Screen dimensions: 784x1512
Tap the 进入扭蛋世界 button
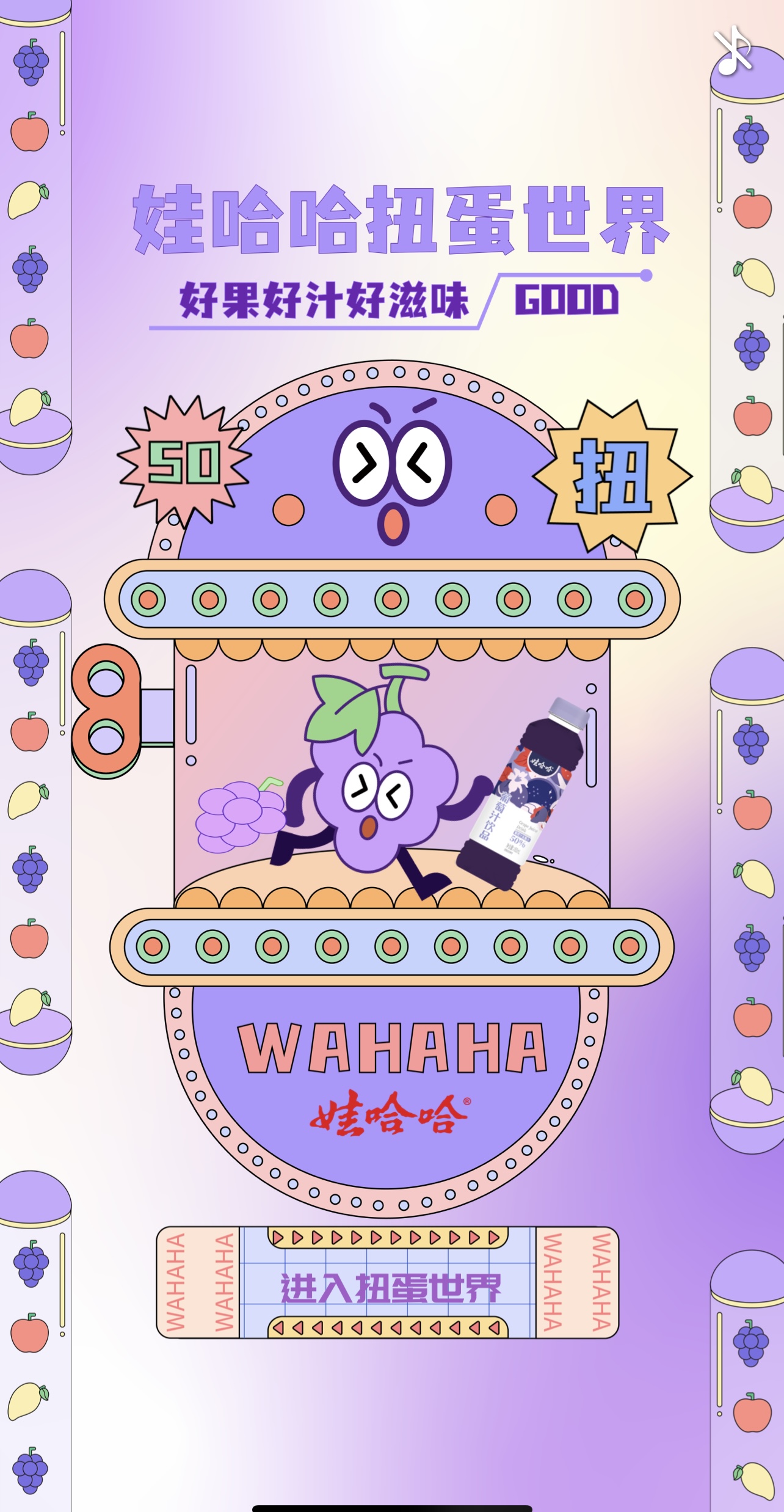pos(388,1284)
